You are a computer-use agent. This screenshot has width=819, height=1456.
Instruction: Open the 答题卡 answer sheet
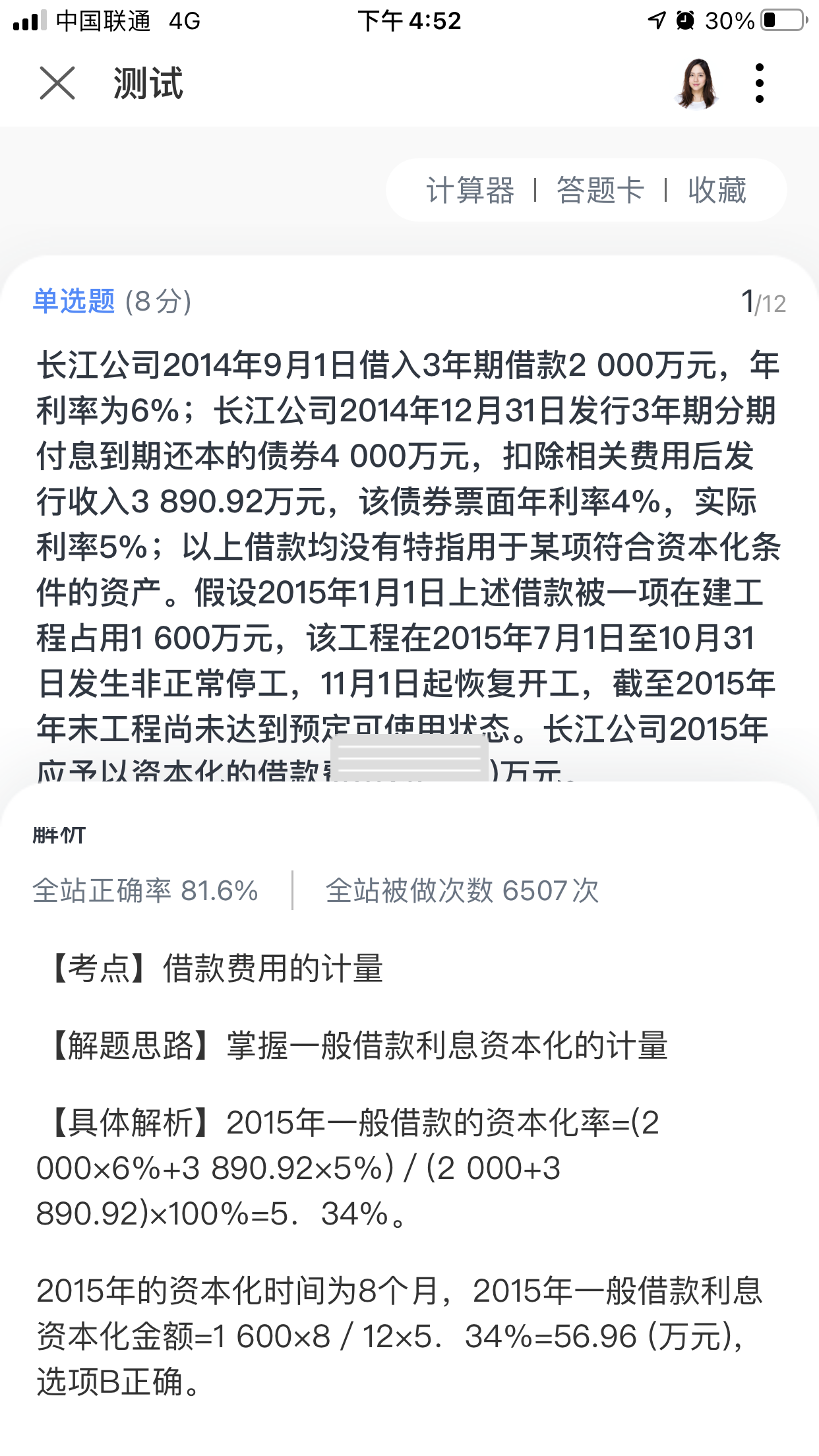pos(600,191)
